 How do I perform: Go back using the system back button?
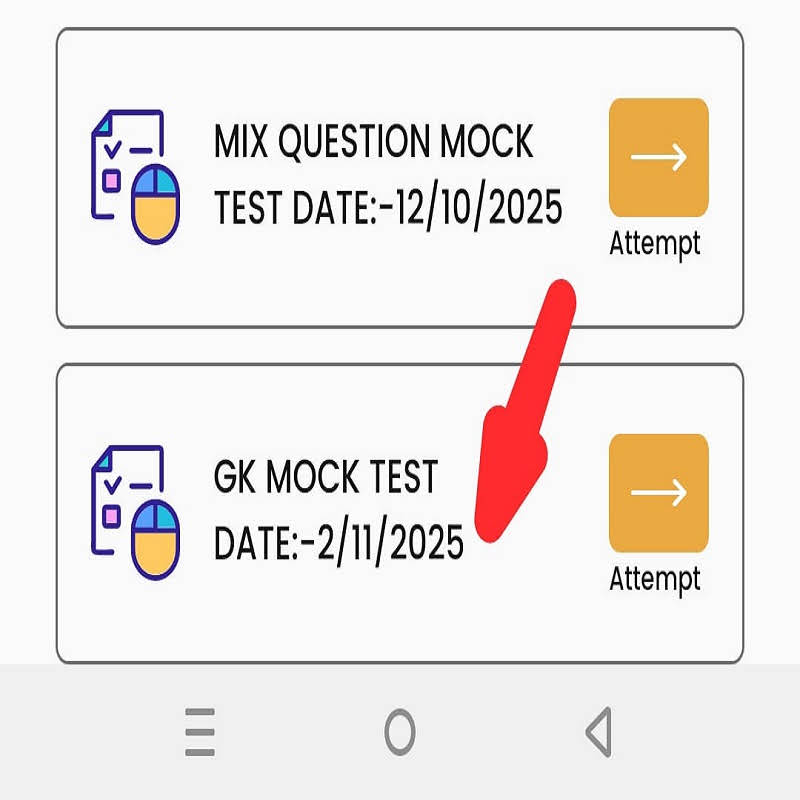coord(599,733)
